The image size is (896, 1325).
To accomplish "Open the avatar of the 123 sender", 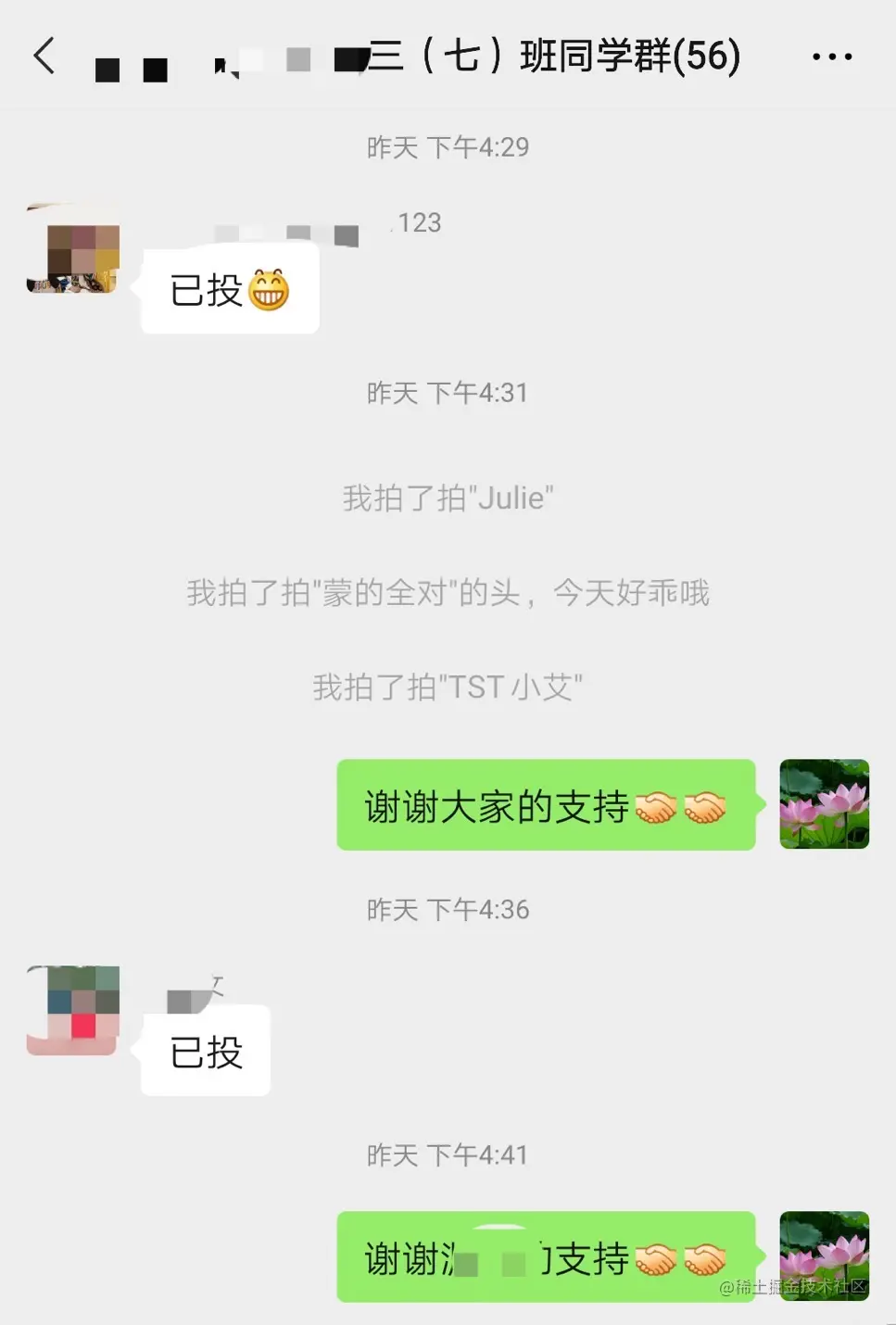I will click(73, 249).
